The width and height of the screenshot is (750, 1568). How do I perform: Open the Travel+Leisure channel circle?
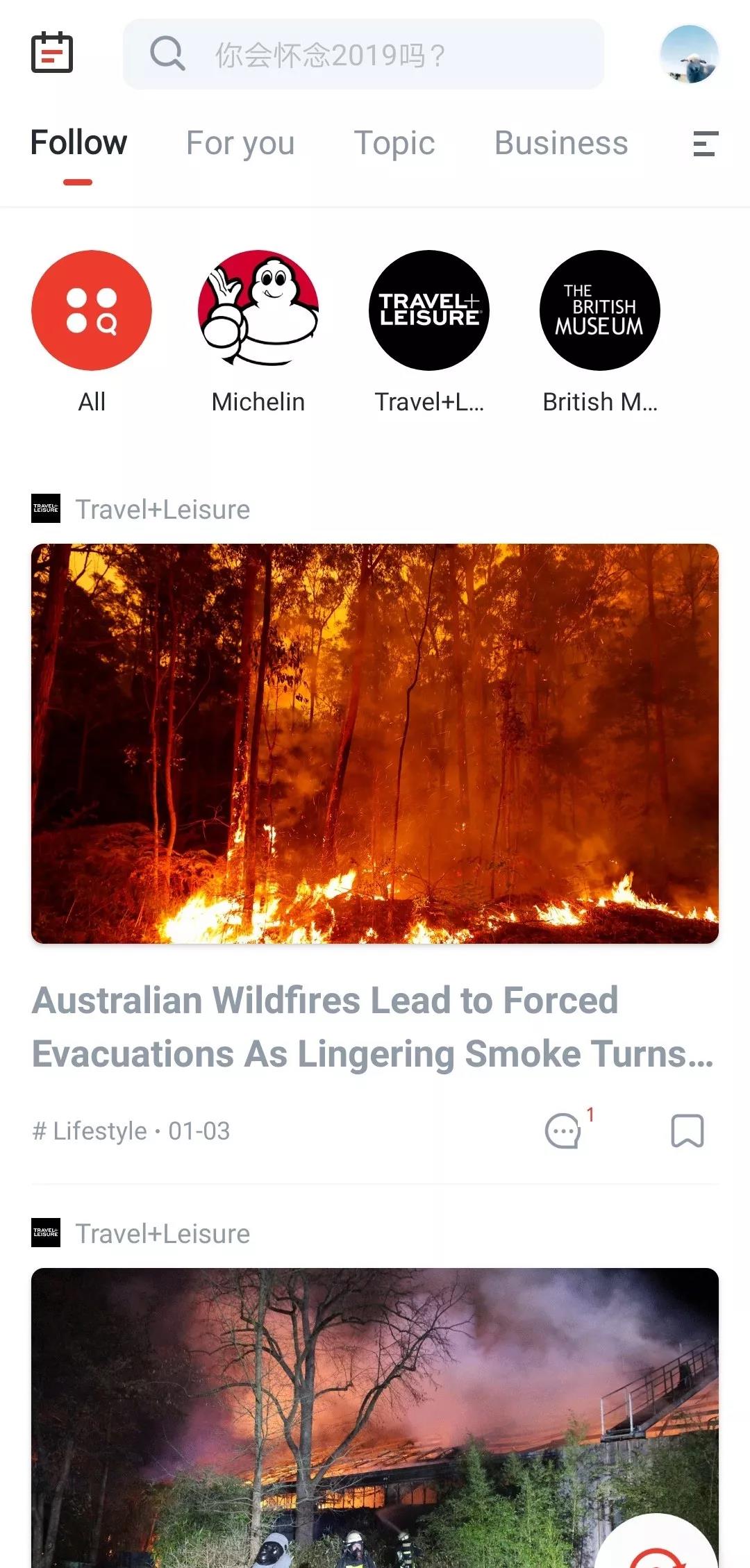click(x=429, y=310)
